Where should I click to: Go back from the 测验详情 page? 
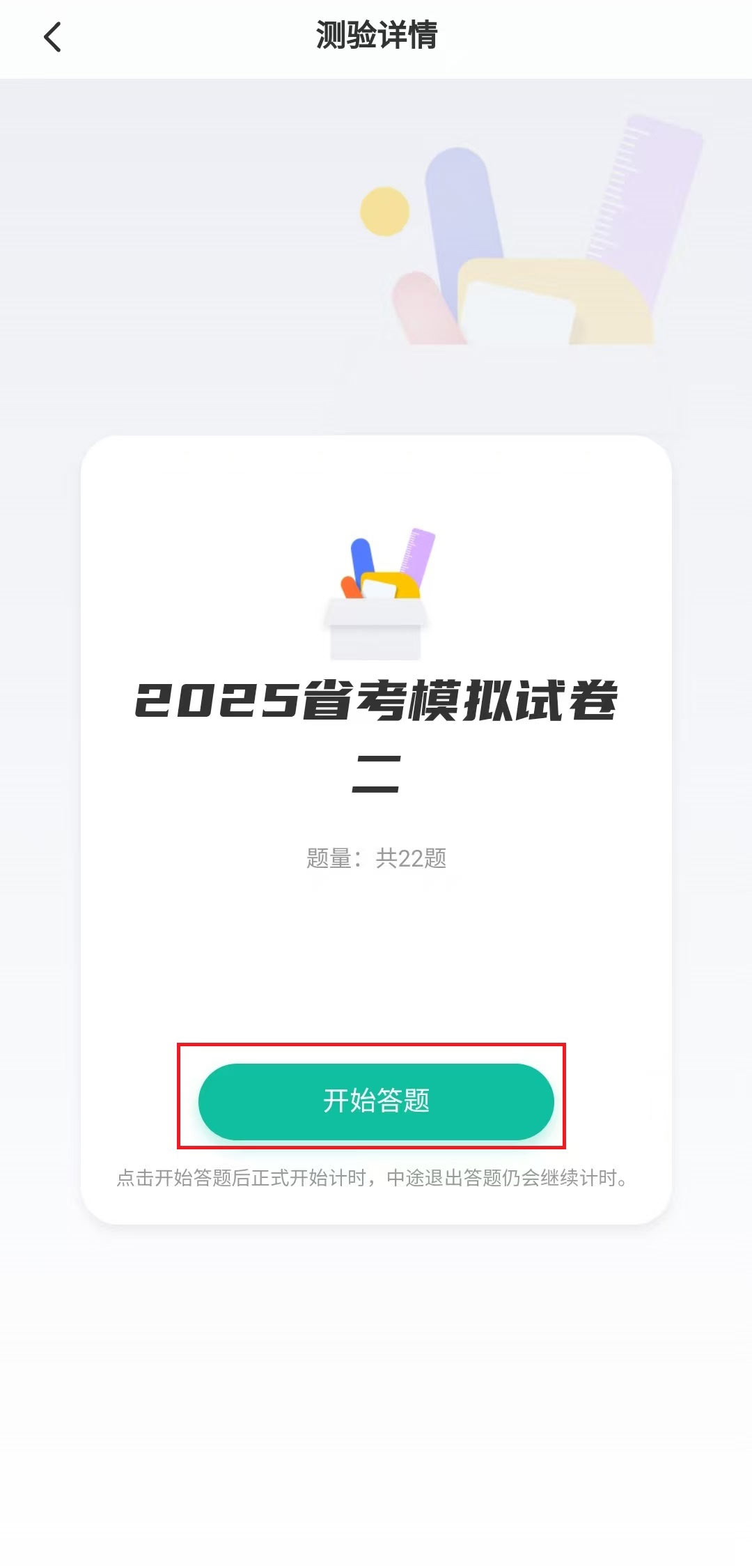[52, 37]
